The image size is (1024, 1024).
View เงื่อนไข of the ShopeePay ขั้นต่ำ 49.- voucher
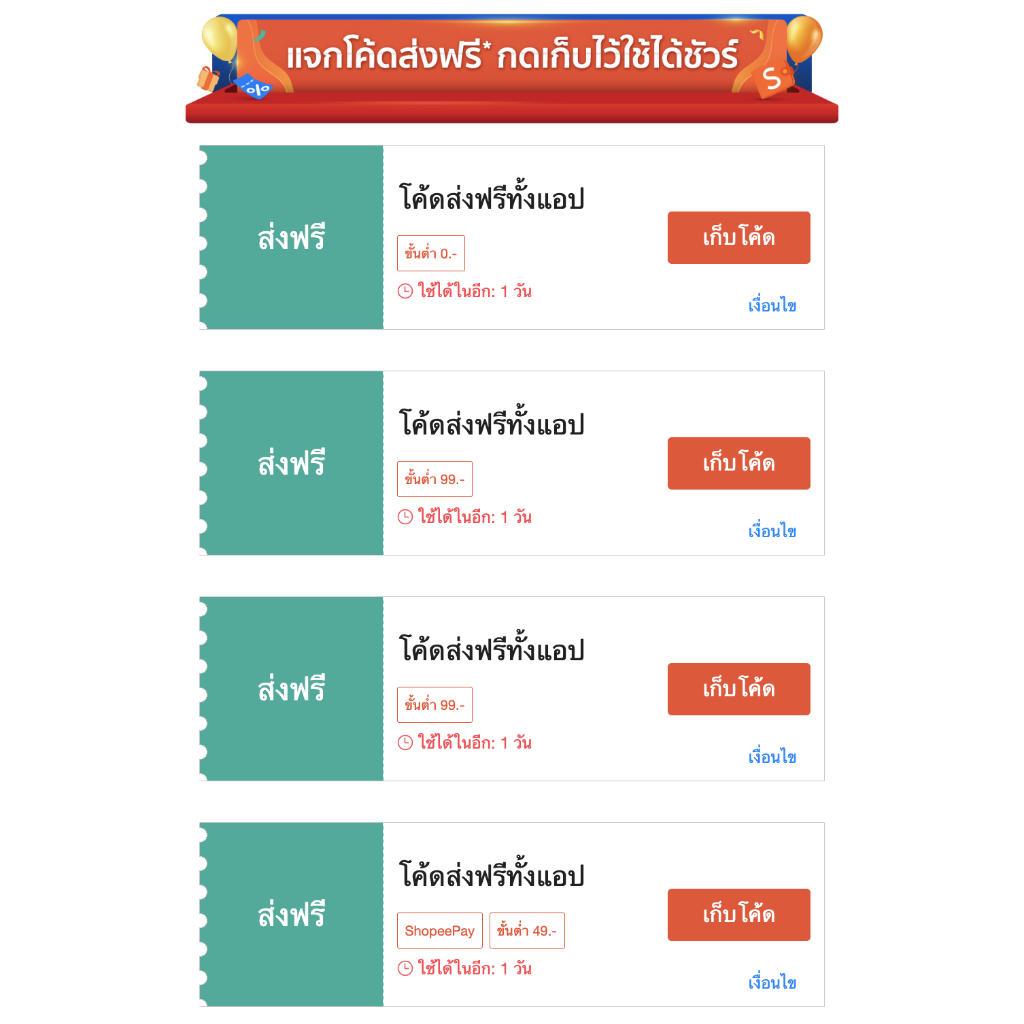772,982
